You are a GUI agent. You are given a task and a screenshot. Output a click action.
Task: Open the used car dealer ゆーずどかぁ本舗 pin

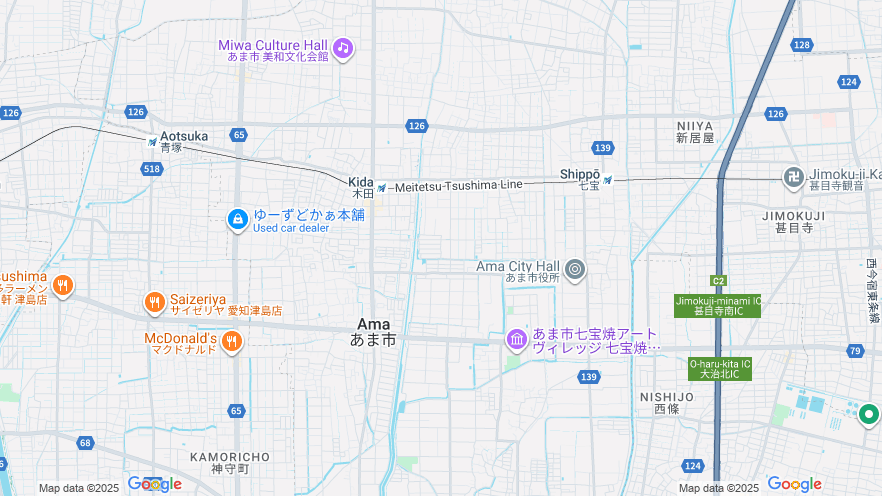pos(237,219)
